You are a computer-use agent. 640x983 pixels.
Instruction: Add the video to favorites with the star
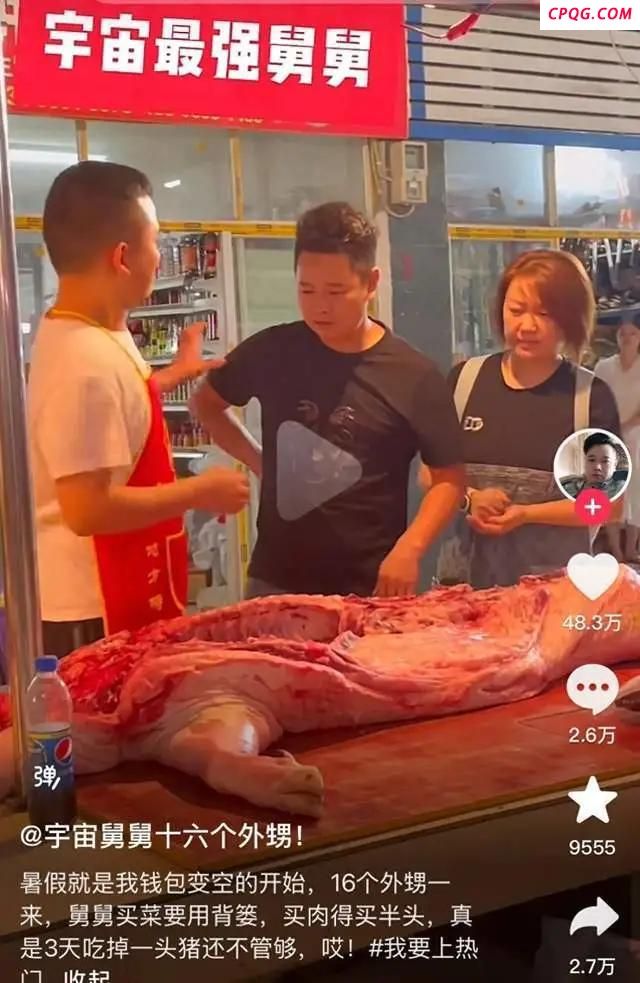pyautogui.click(x=592, y=801)
